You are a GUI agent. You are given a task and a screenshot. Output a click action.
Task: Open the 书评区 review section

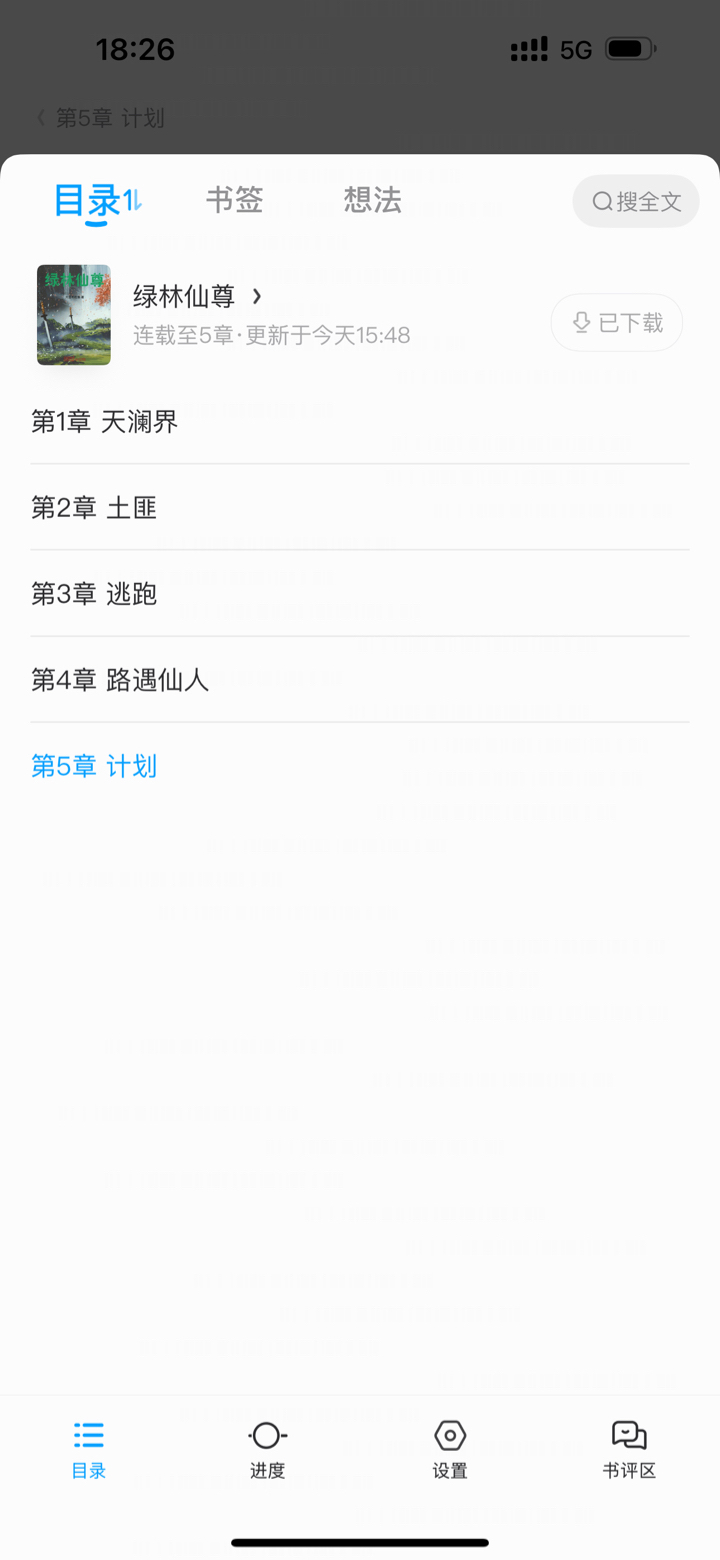[x=629, y=1450]
